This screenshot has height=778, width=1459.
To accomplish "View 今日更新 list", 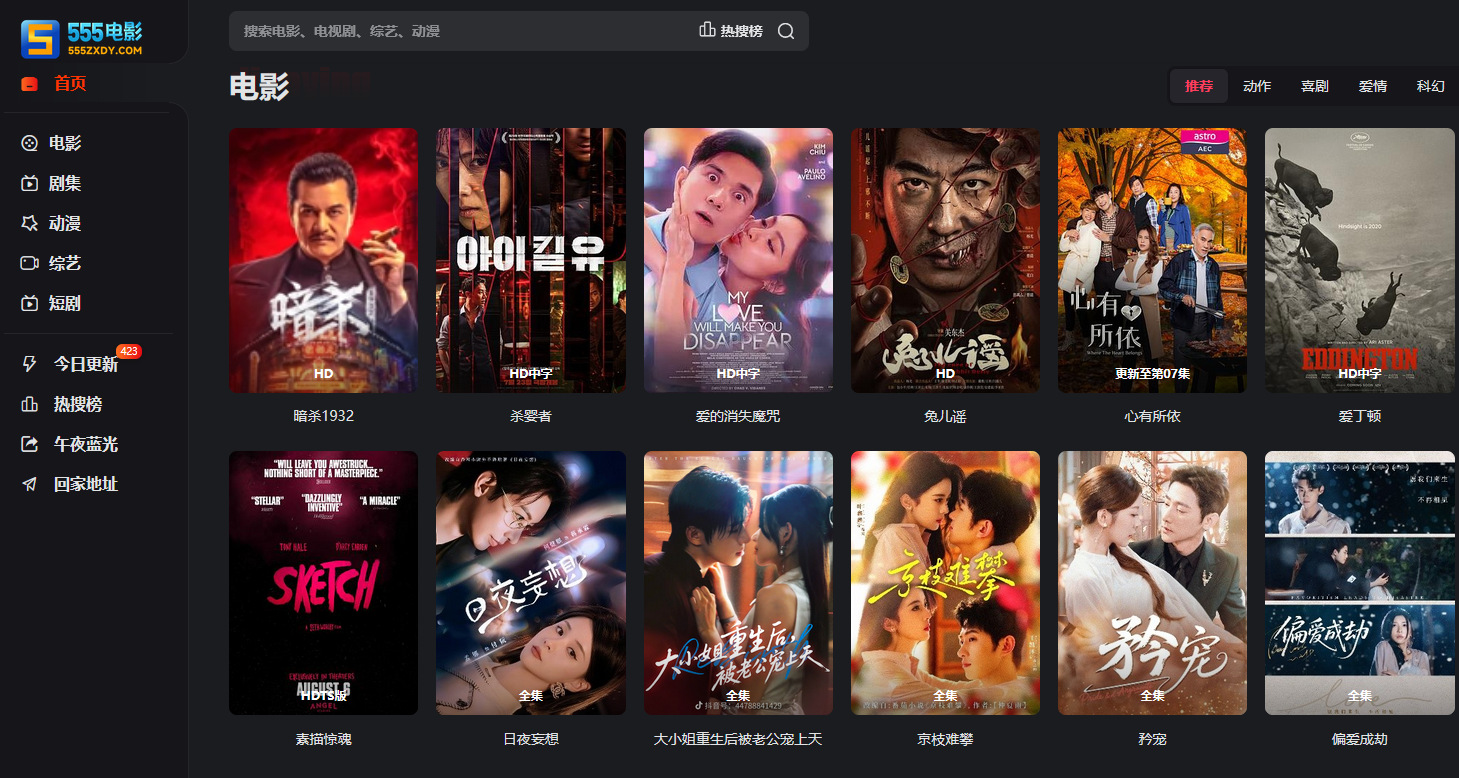I will [x=85, y=364].
